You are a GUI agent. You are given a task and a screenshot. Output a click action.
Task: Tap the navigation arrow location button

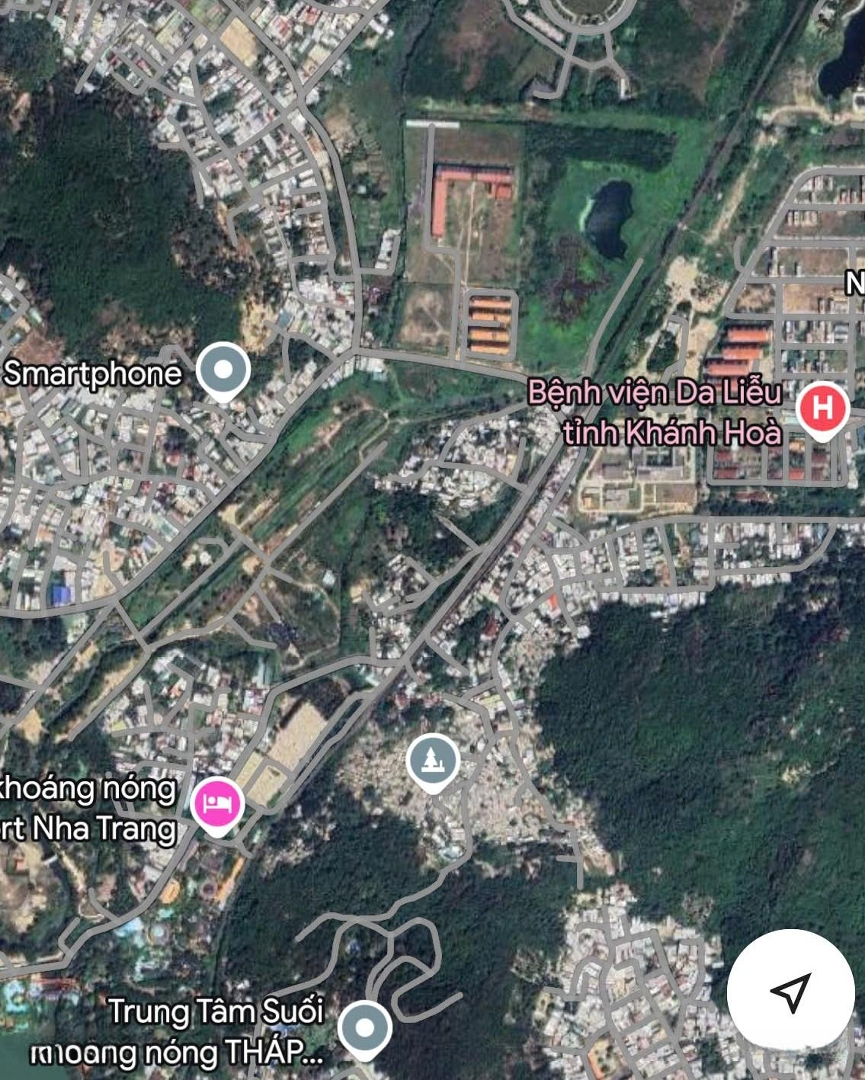point(790,992)
